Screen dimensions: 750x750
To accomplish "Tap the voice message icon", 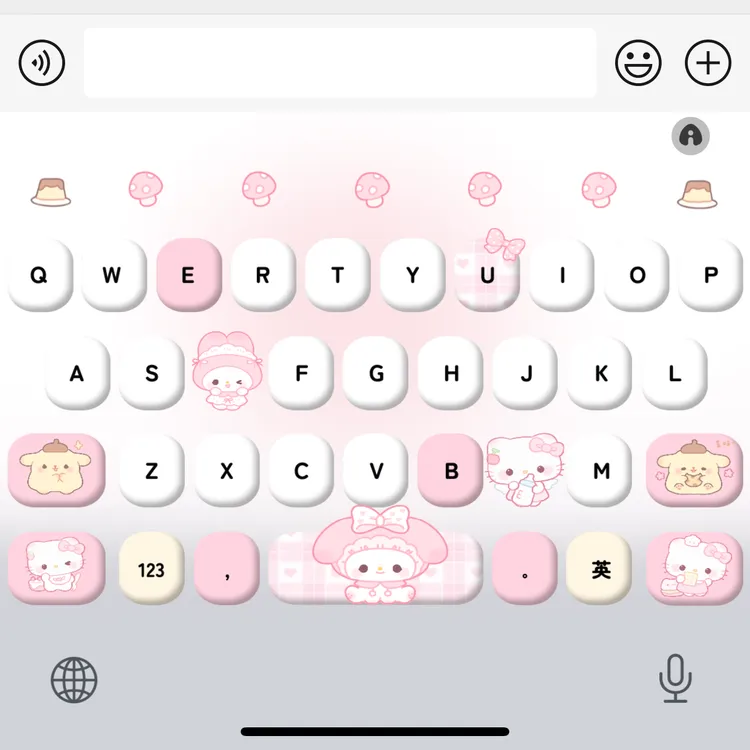I will pos(42,63).
